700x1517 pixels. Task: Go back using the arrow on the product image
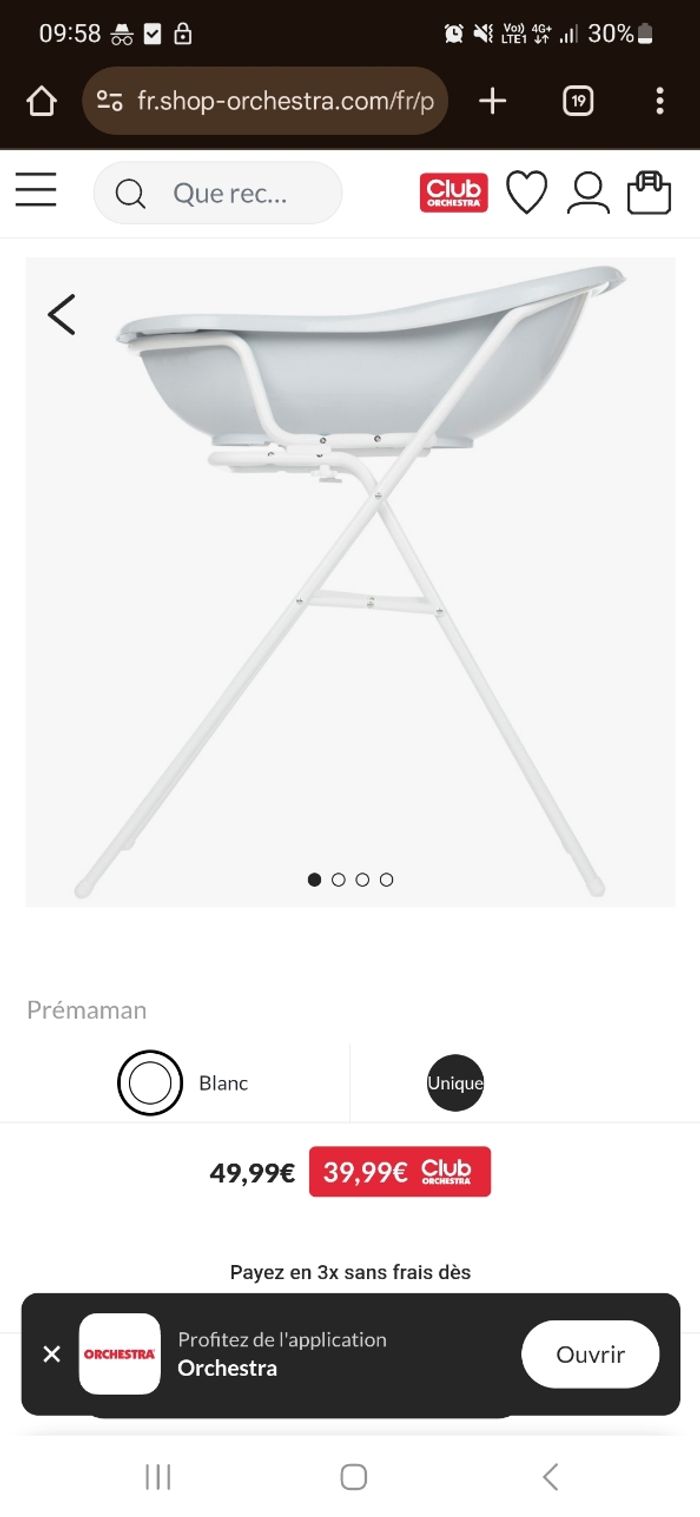[62, 315]
